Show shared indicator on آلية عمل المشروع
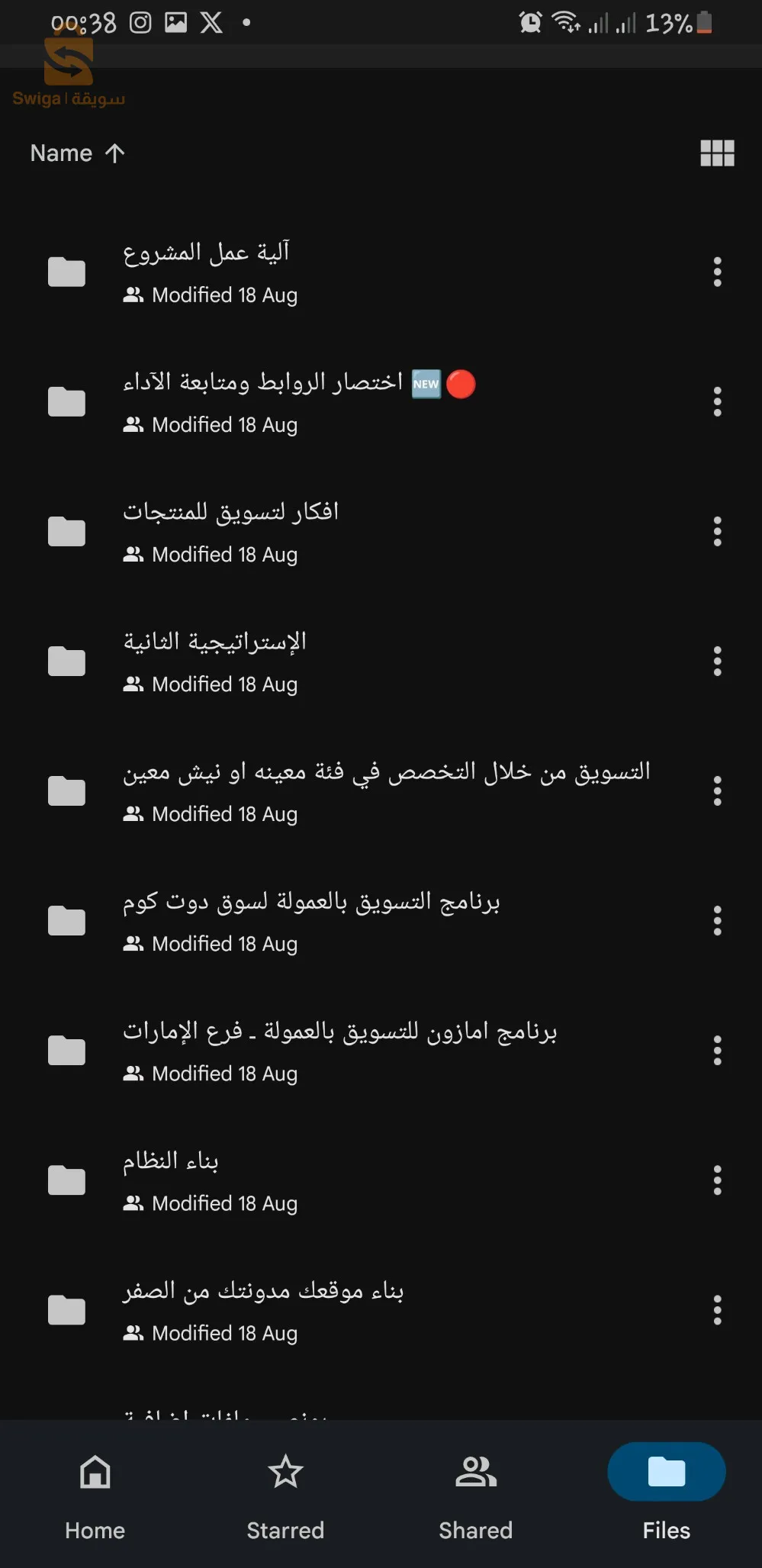The image size is (762, 1568). [x=133, y=295]
